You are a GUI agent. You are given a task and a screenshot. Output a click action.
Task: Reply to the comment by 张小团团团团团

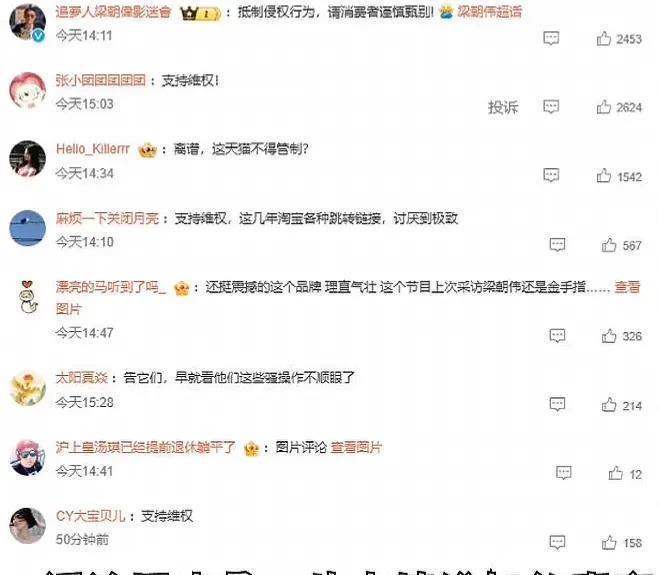[551, 107]
